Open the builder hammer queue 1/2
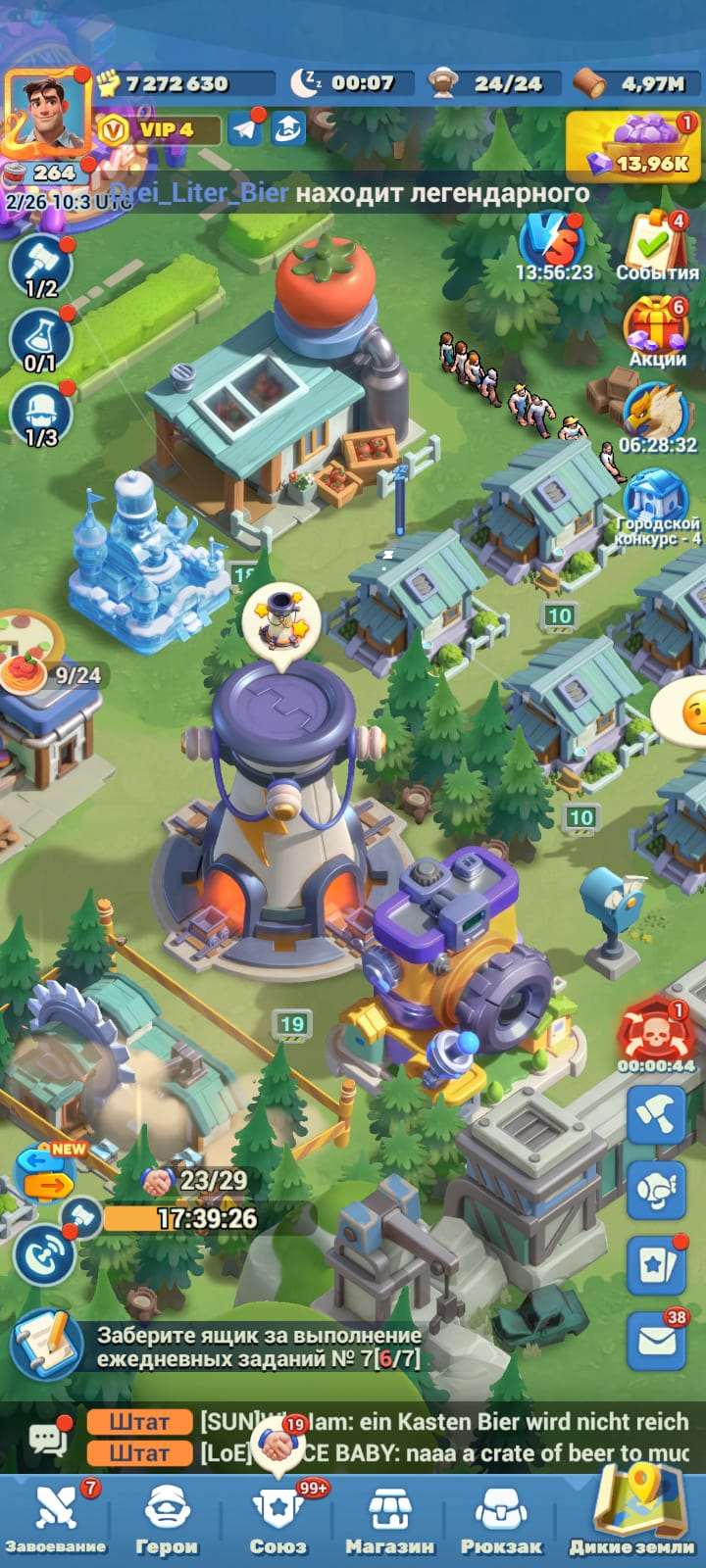706x1568 pixels. (x=41, y=265)
